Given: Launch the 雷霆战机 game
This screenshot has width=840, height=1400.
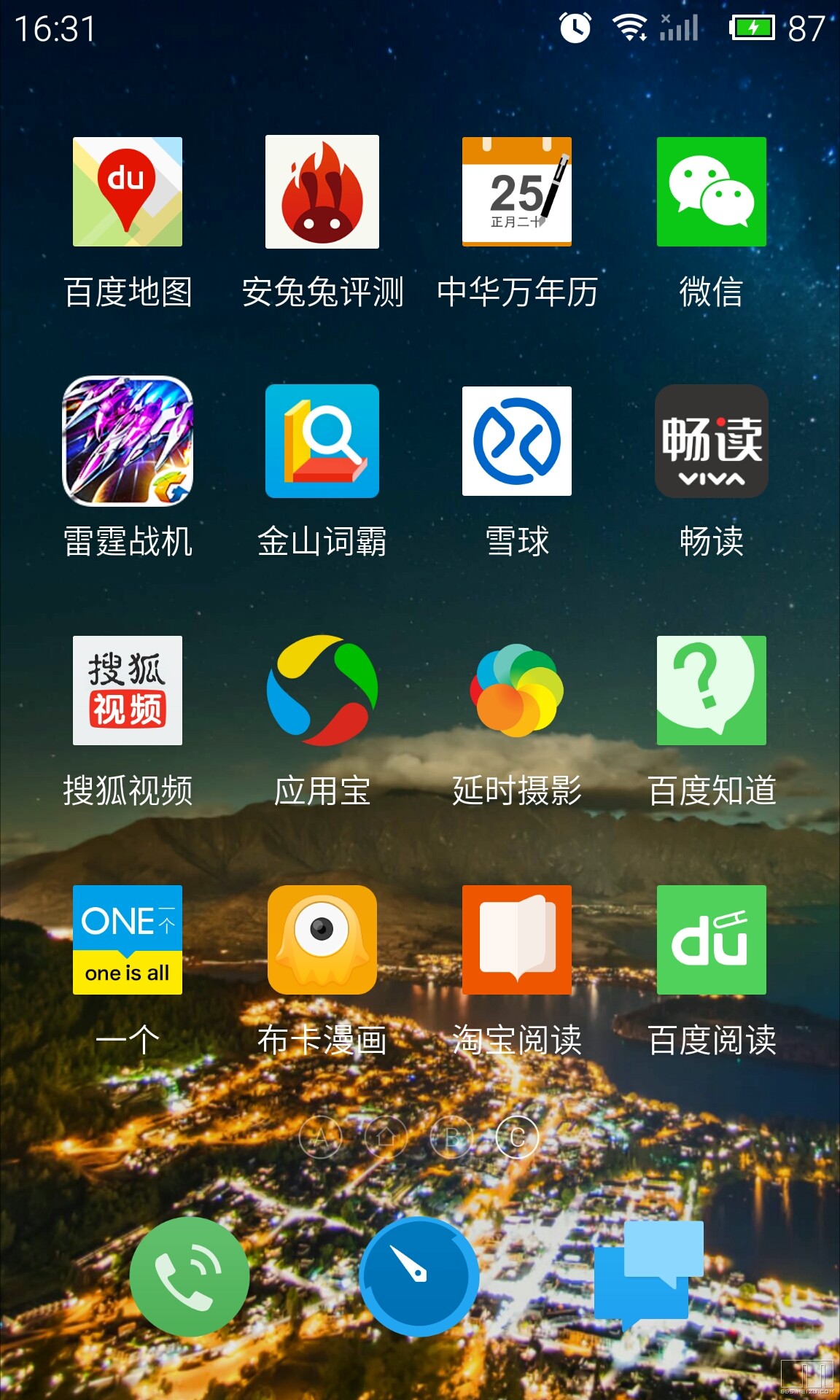Looking at the screenshot, I should [x=128, y=441].
